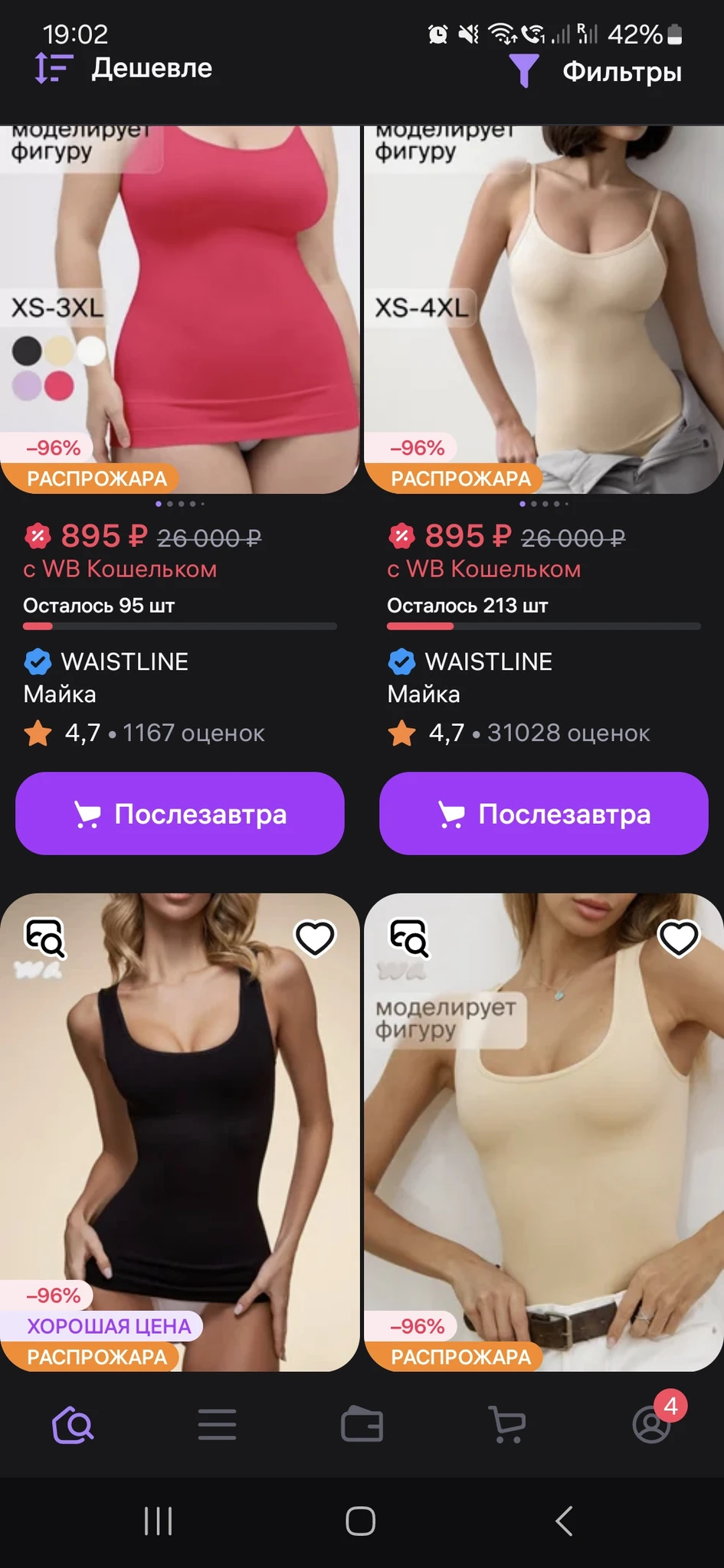
Task: Open the beige WAISTLINE Майка with 31028 оценок
Action: click(544, 306)
